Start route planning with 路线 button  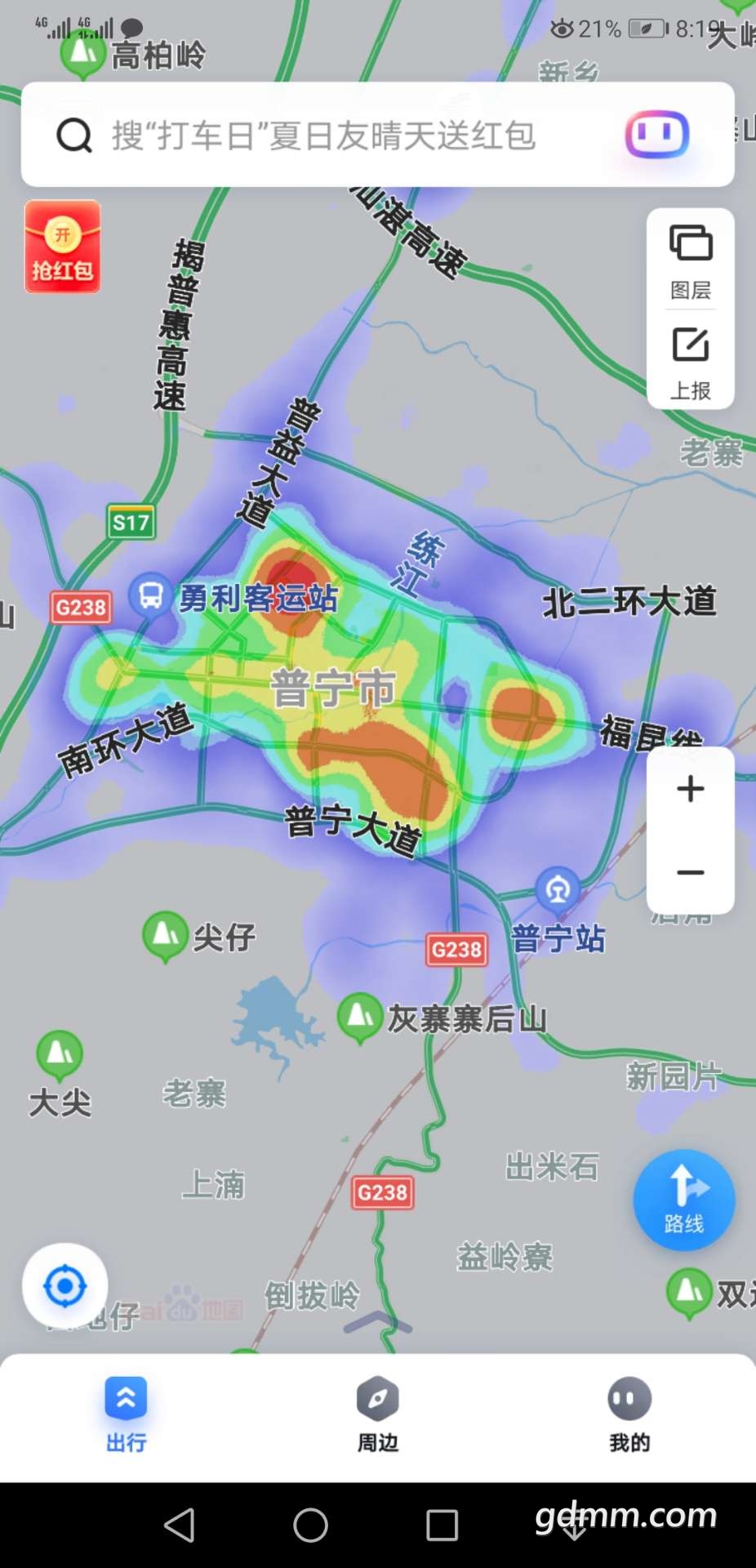pyautogui.click(x=684, y=1200)
